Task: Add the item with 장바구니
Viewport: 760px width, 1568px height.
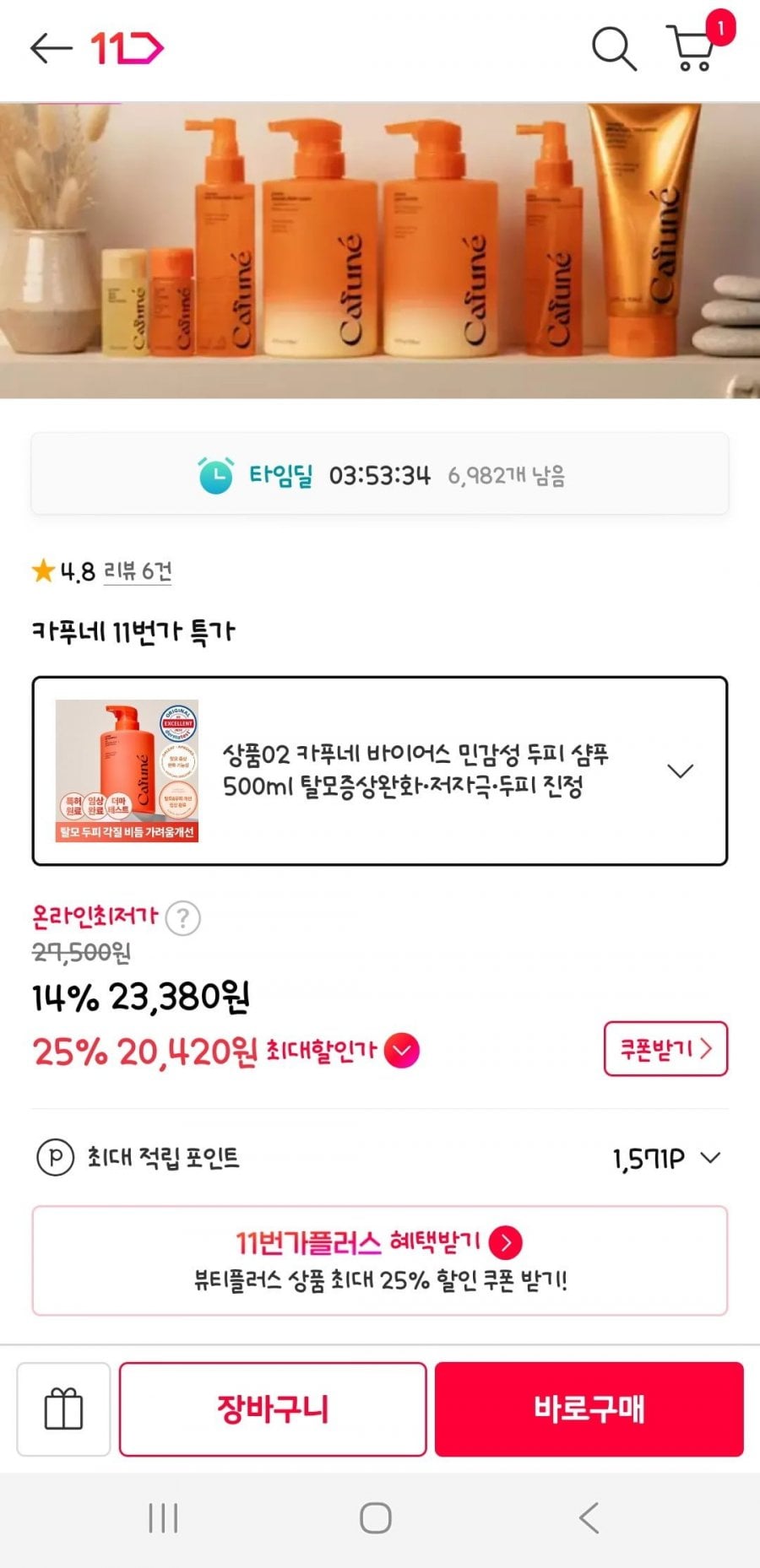Action: pos(273,1408)
